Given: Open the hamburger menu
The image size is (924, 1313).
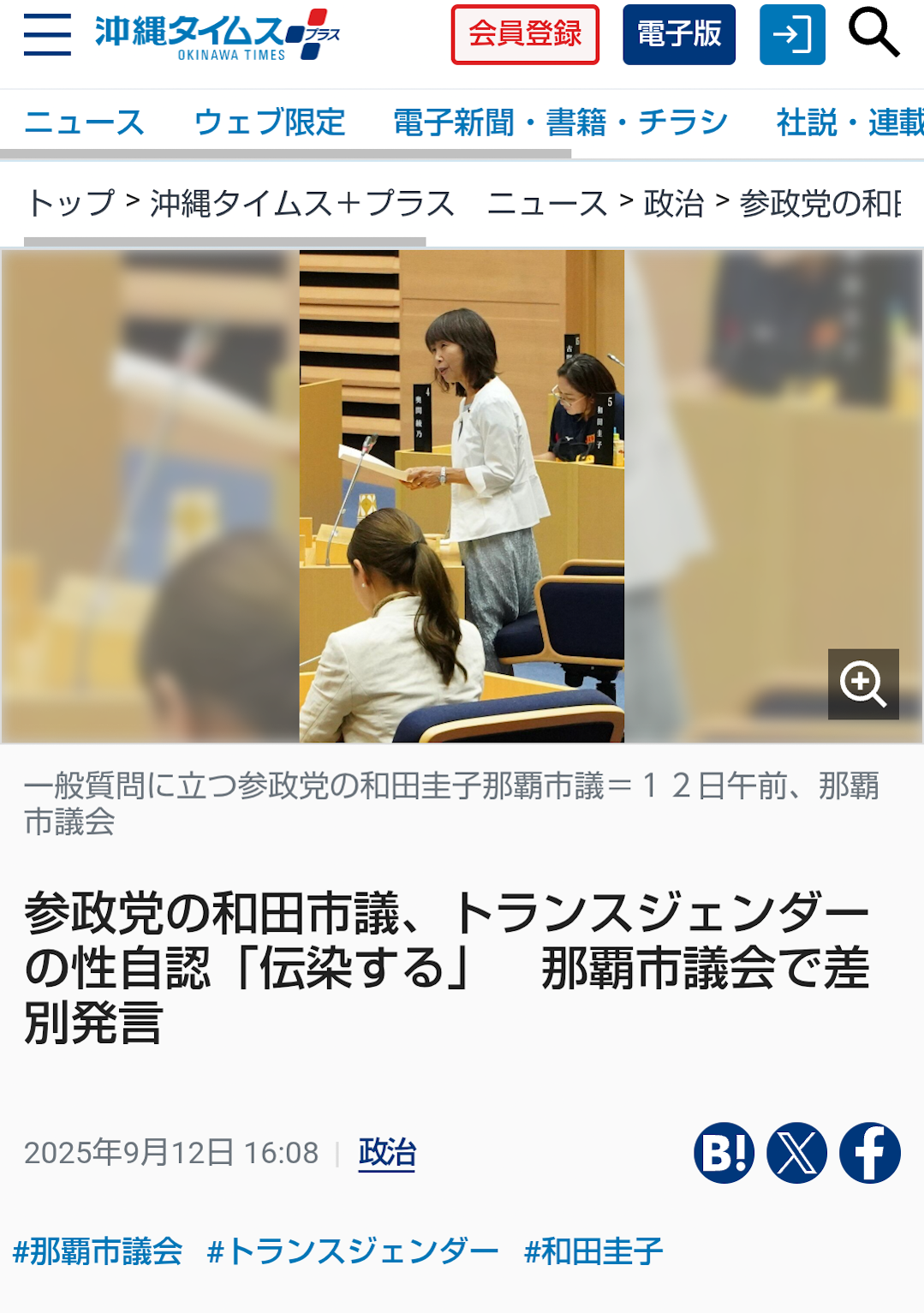Looking at the screenshot, I should point(47,34).
